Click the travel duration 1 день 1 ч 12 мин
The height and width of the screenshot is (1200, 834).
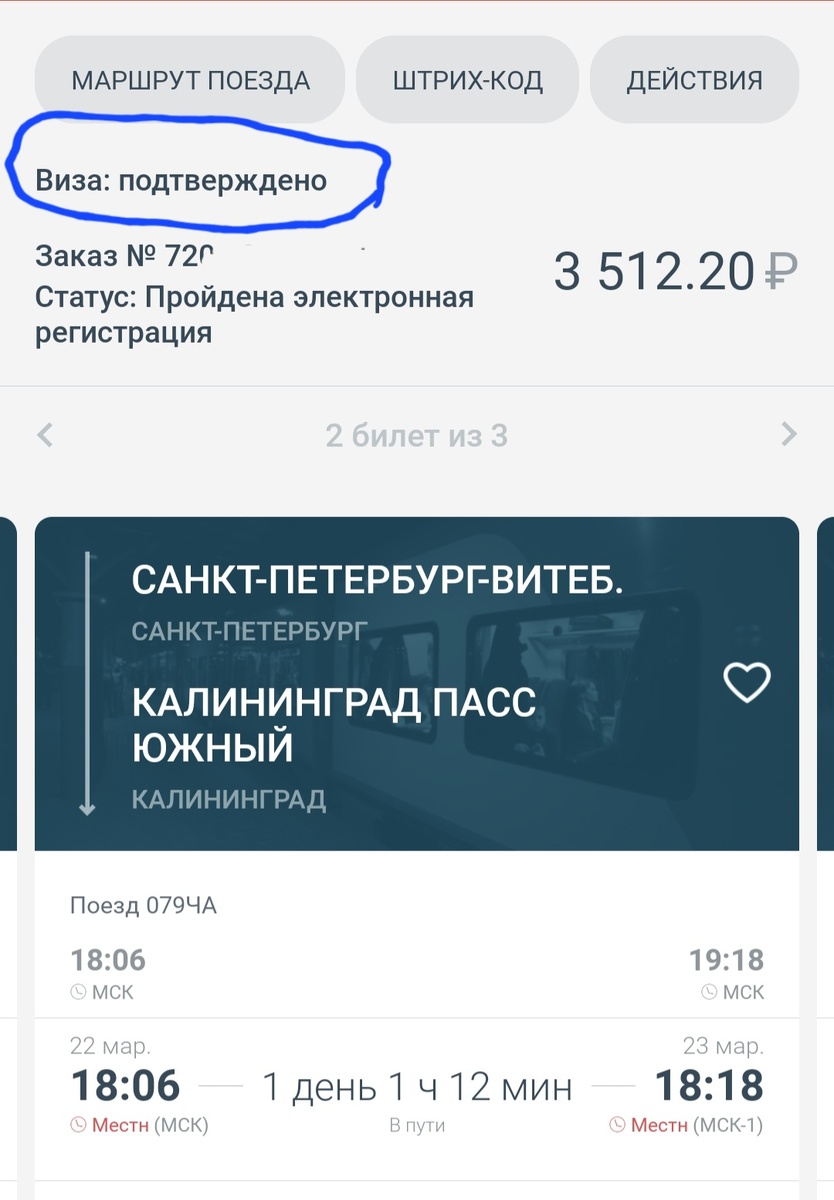[x=417, y=1084]
